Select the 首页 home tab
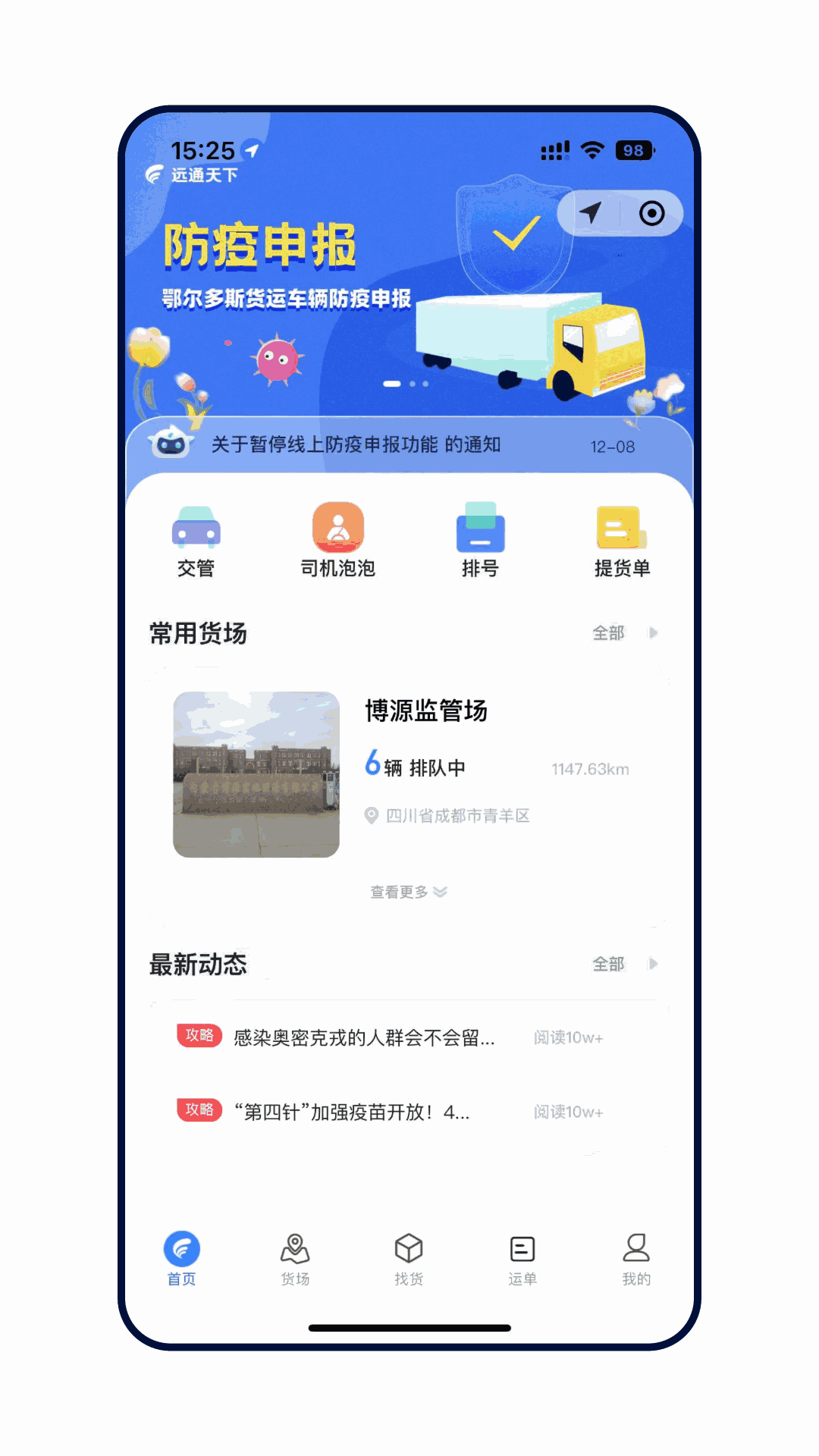The width and height of the screenshot is (819, 1456). tap(182, 1260)
